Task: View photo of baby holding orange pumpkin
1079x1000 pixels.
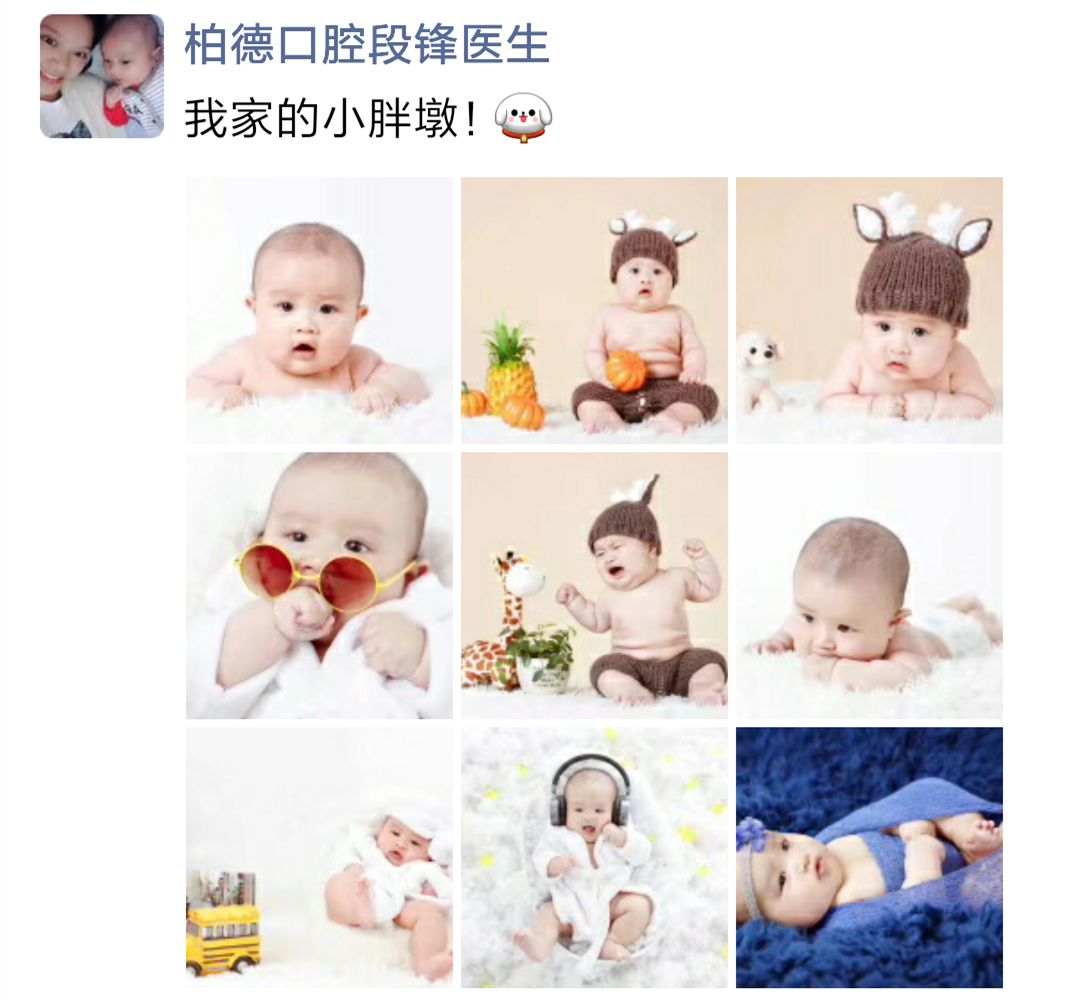Action: pyautogui.click(x=594, y=310)
